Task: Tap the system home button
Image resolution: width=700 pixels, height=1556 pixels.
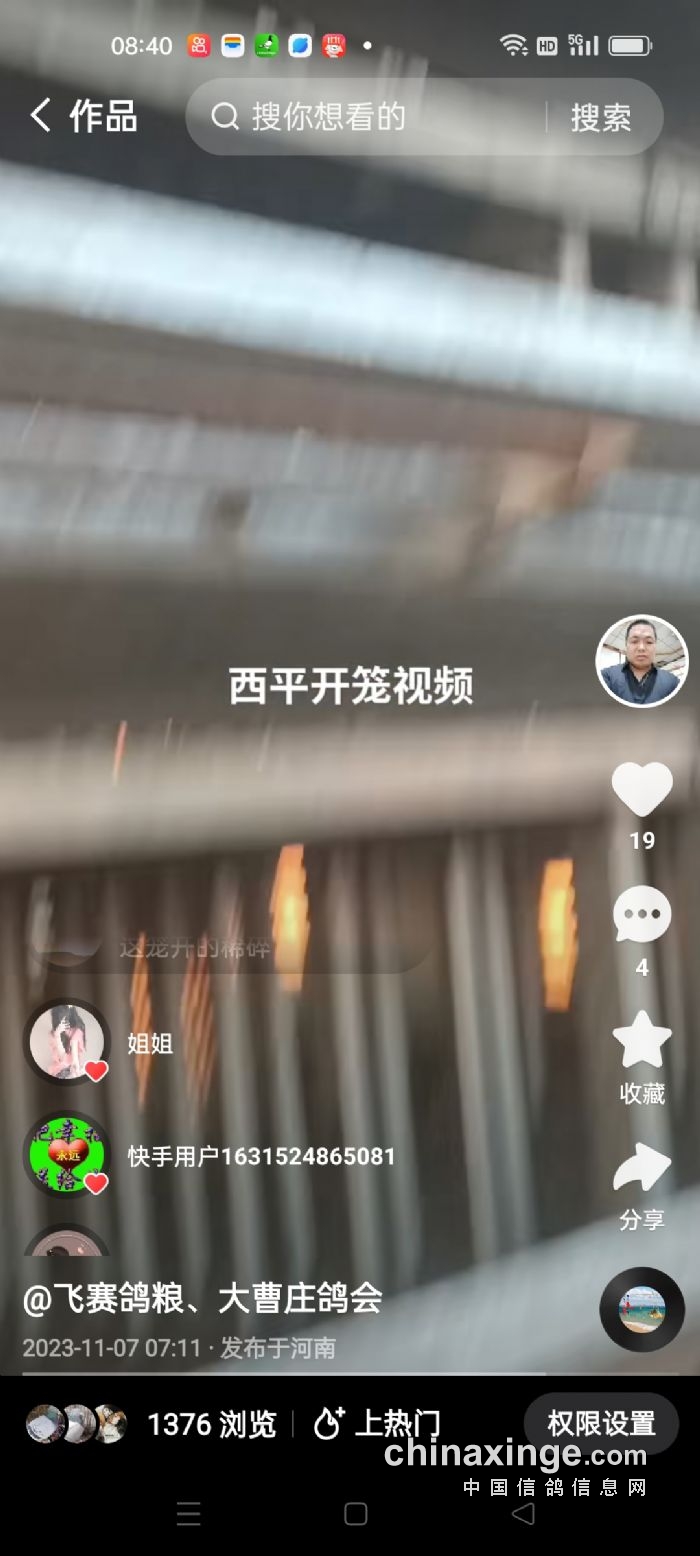Action: click(355, 1513)
